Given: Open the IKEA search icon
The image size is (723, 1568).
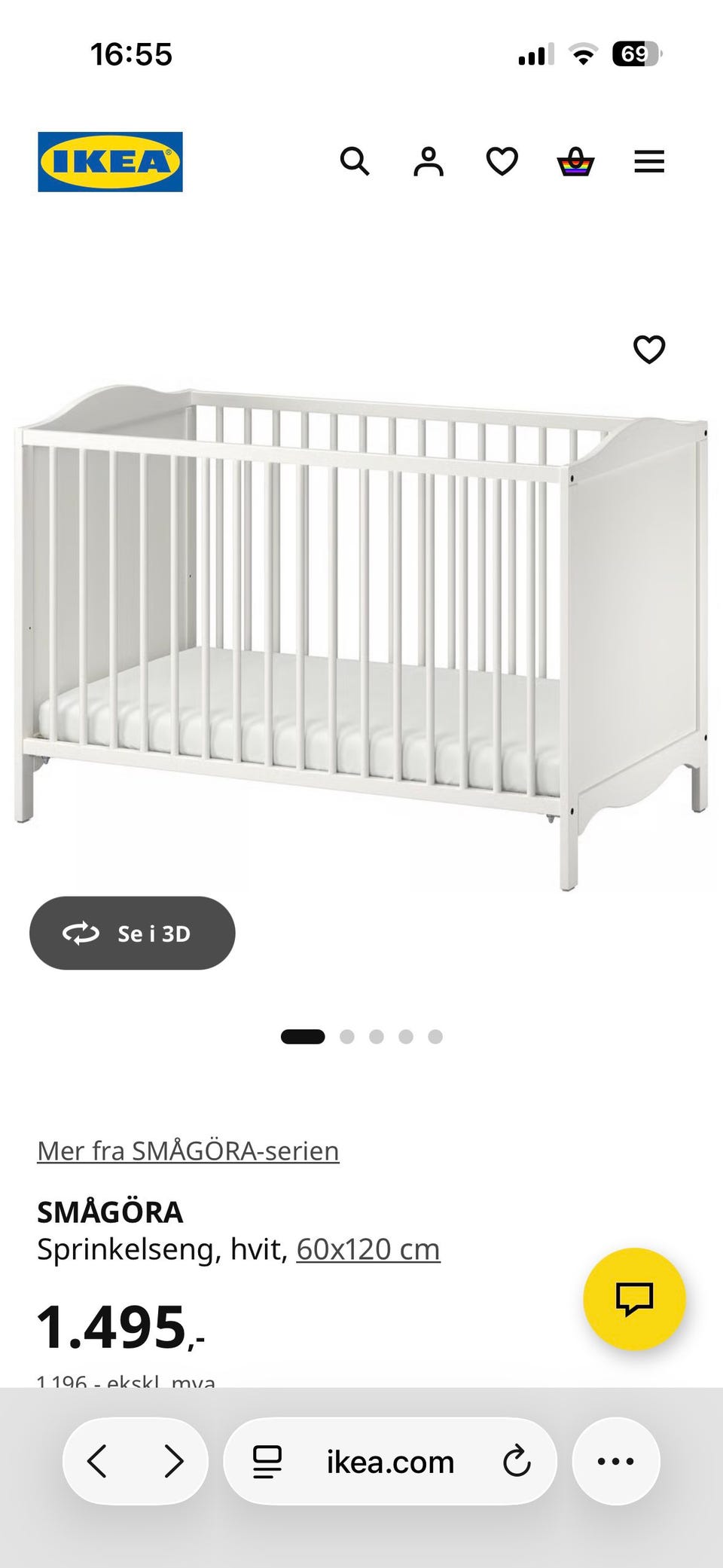Looking at the screenshot, I should tap(355, 161).
